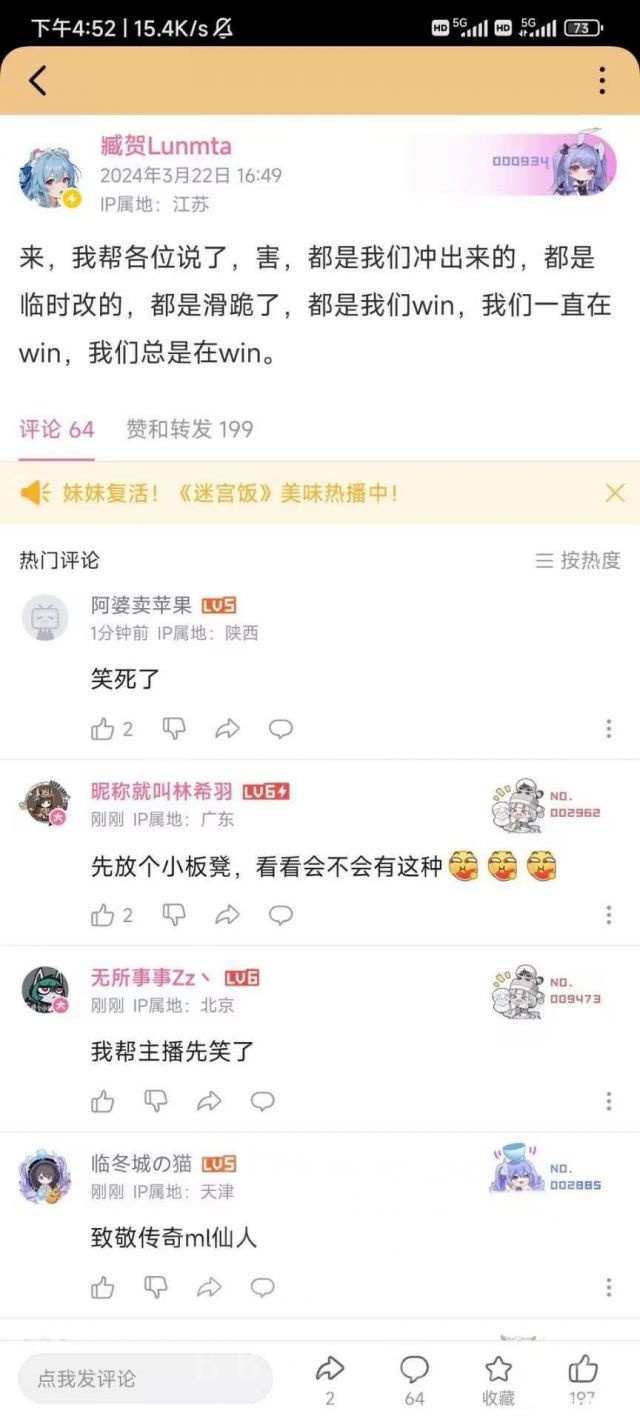Dismiss the 迷宫饭 banner
Image resolution: width=640 pixels, height=1422 pixels.
(615, 492)
